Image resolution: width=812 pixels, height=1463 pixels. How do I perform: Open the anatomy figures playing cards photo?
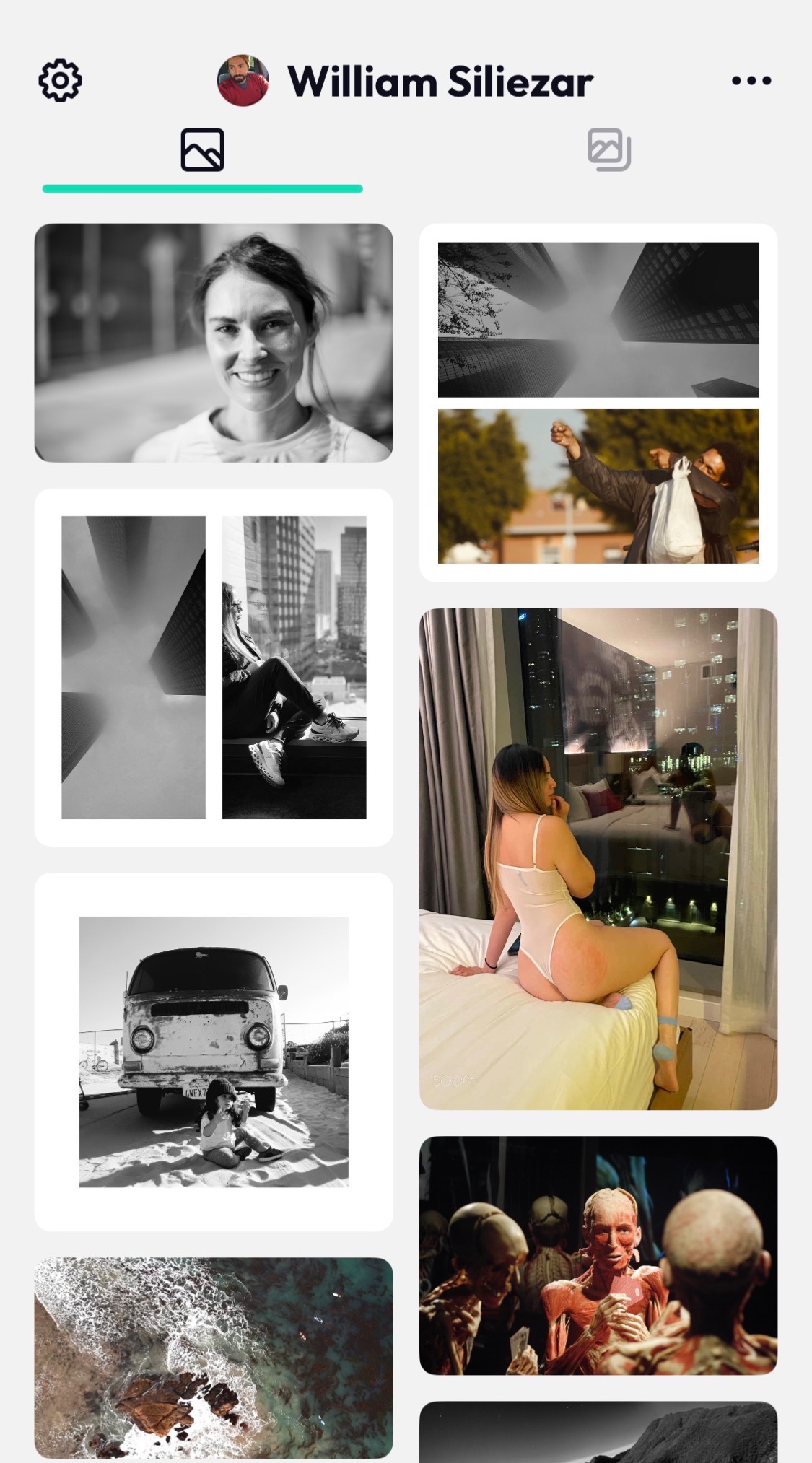(598, 1256)
